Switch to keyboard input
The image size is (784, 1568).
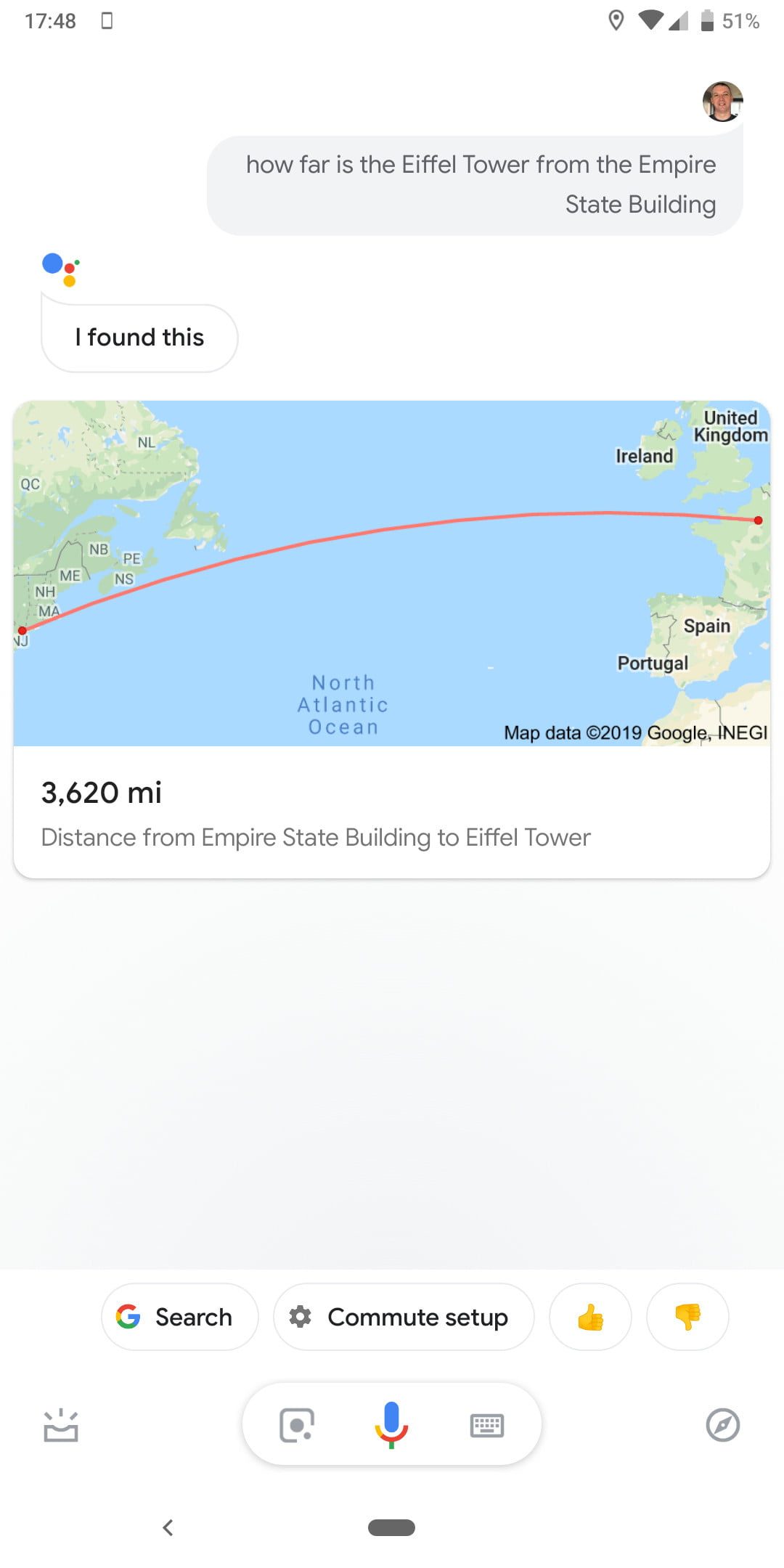(487, 1425)
